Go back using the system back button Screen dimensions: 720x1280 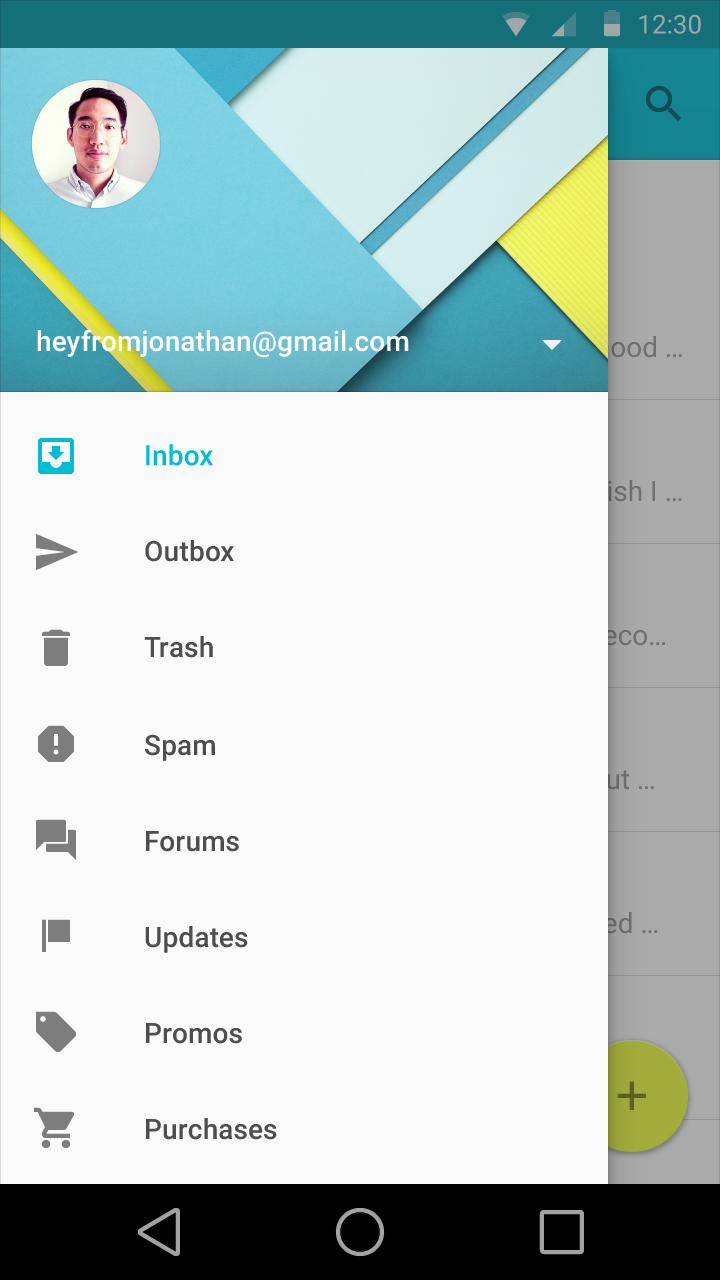click(159, 1232)
